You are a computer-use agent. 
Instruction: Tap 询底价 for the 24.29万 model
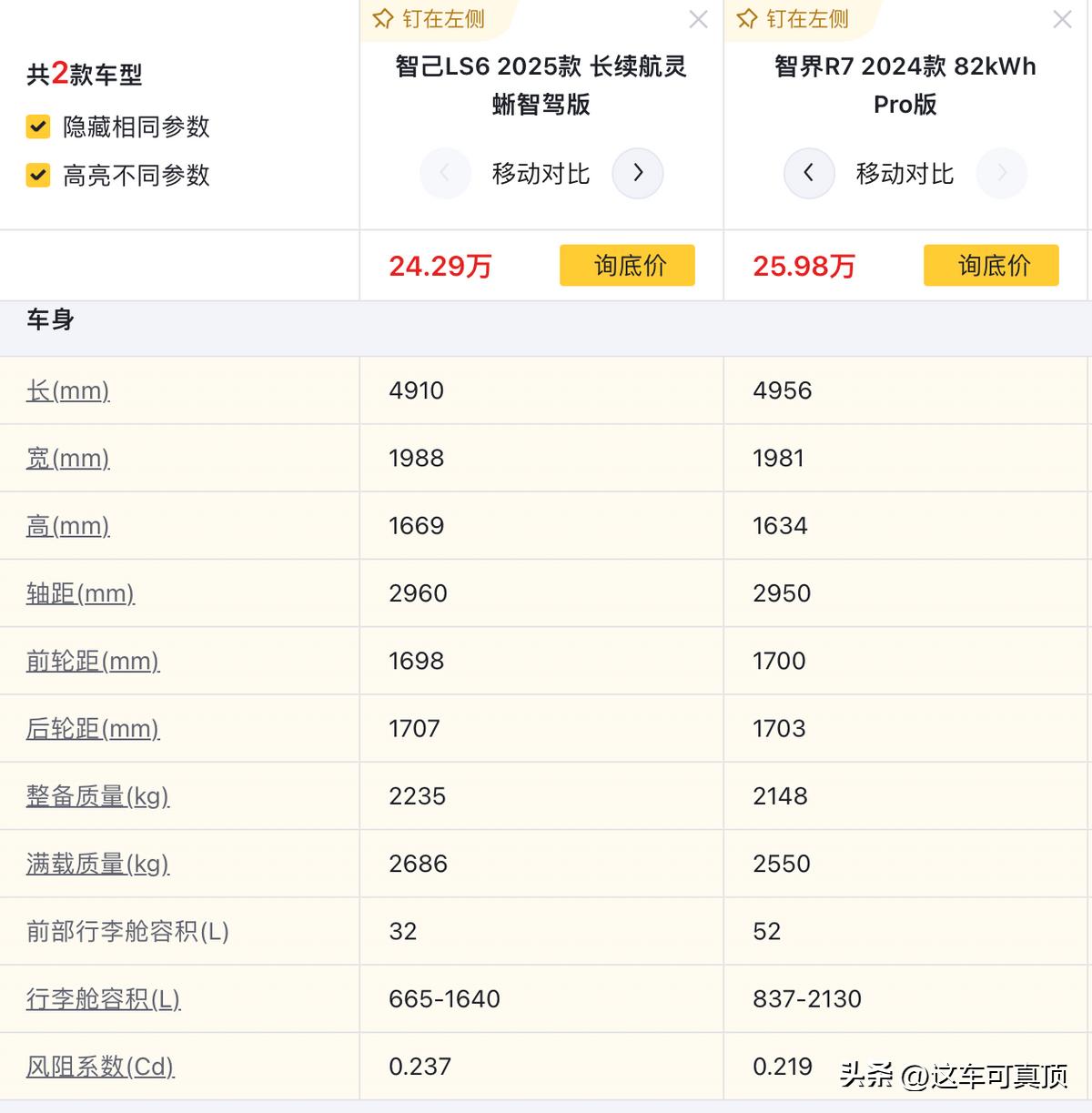point(627,266)
